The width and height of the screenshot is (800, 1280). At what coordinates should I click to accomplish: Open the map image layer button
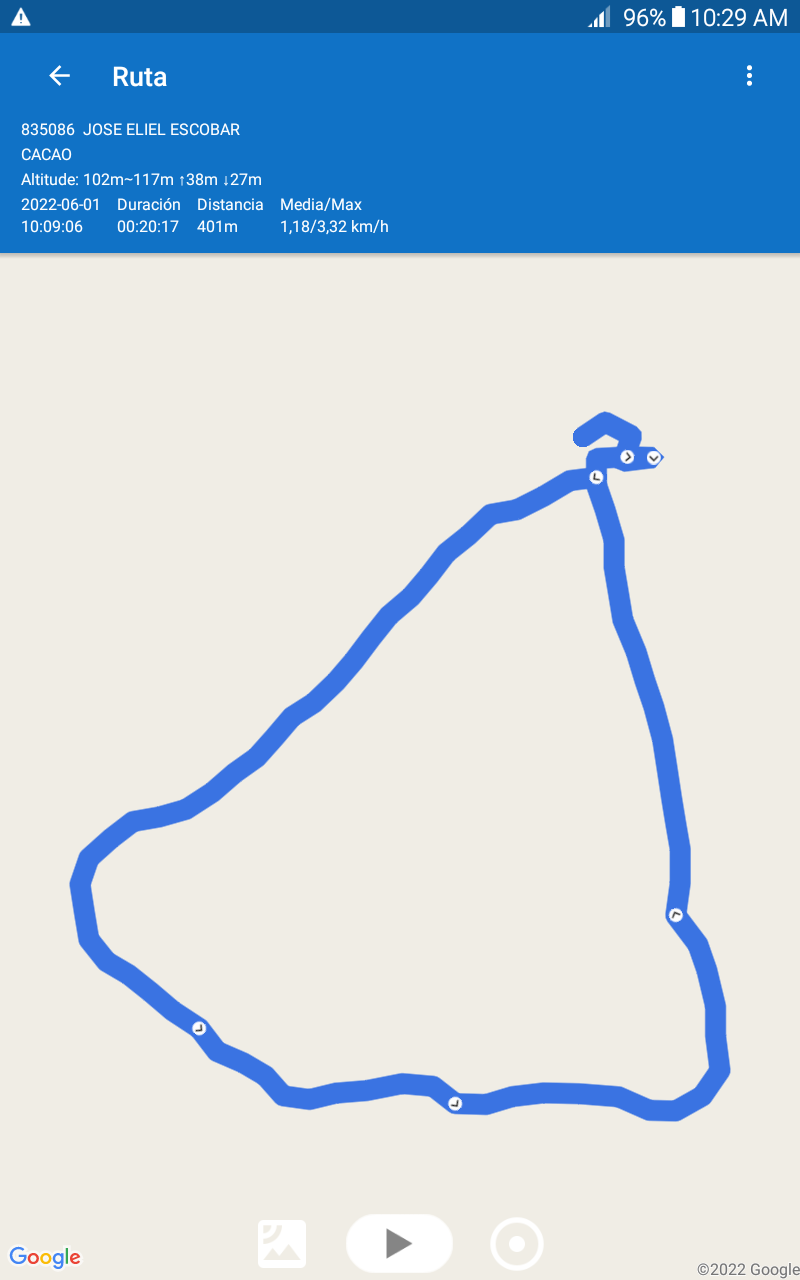(282, 1244)
